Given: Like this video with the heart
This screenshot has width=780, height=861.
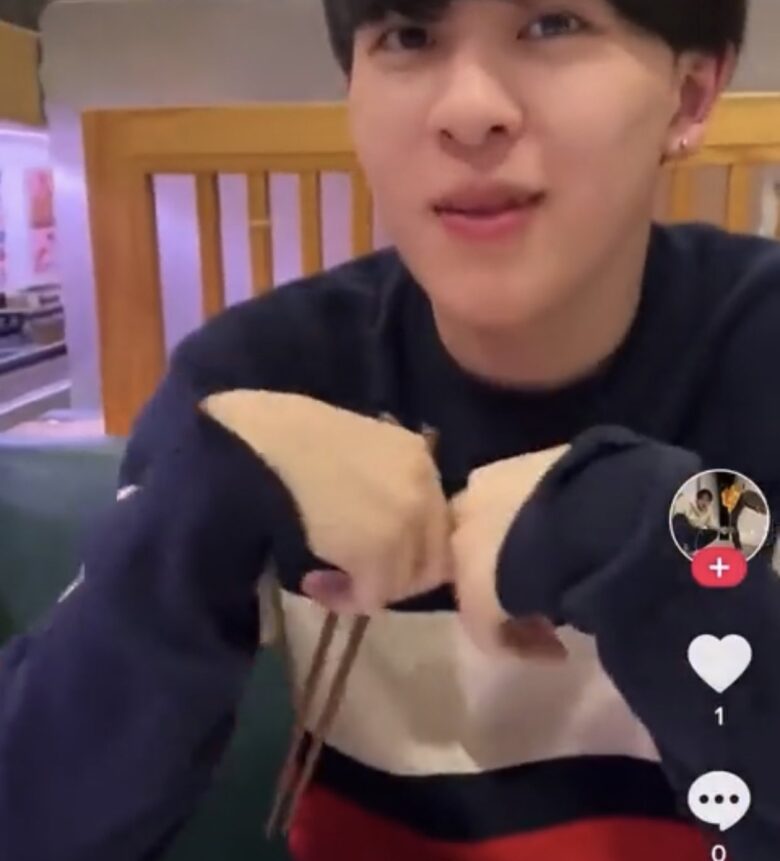Looking at the screenshot, I should (719, 662).
